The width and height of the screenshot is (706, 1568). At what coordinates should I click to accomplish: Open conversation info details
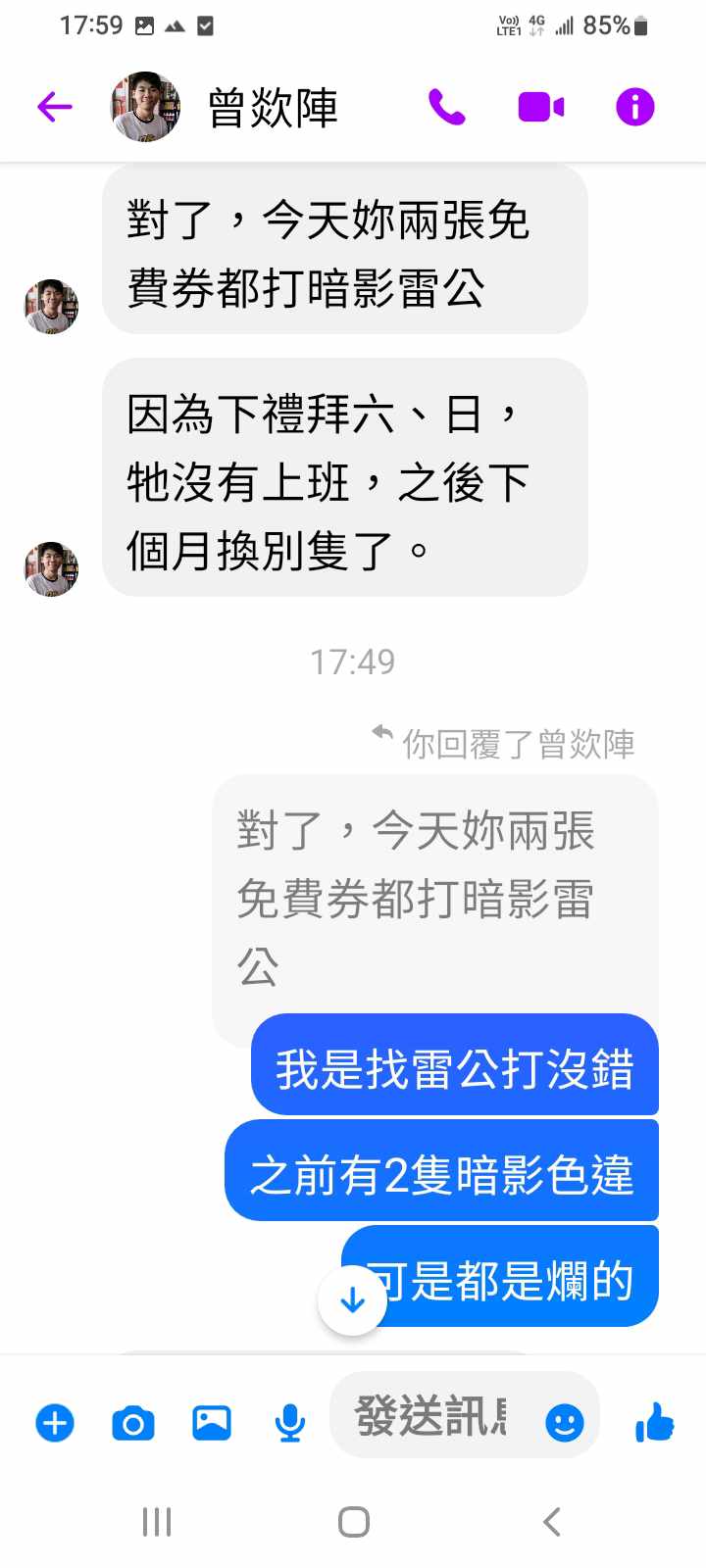[634, 107]
